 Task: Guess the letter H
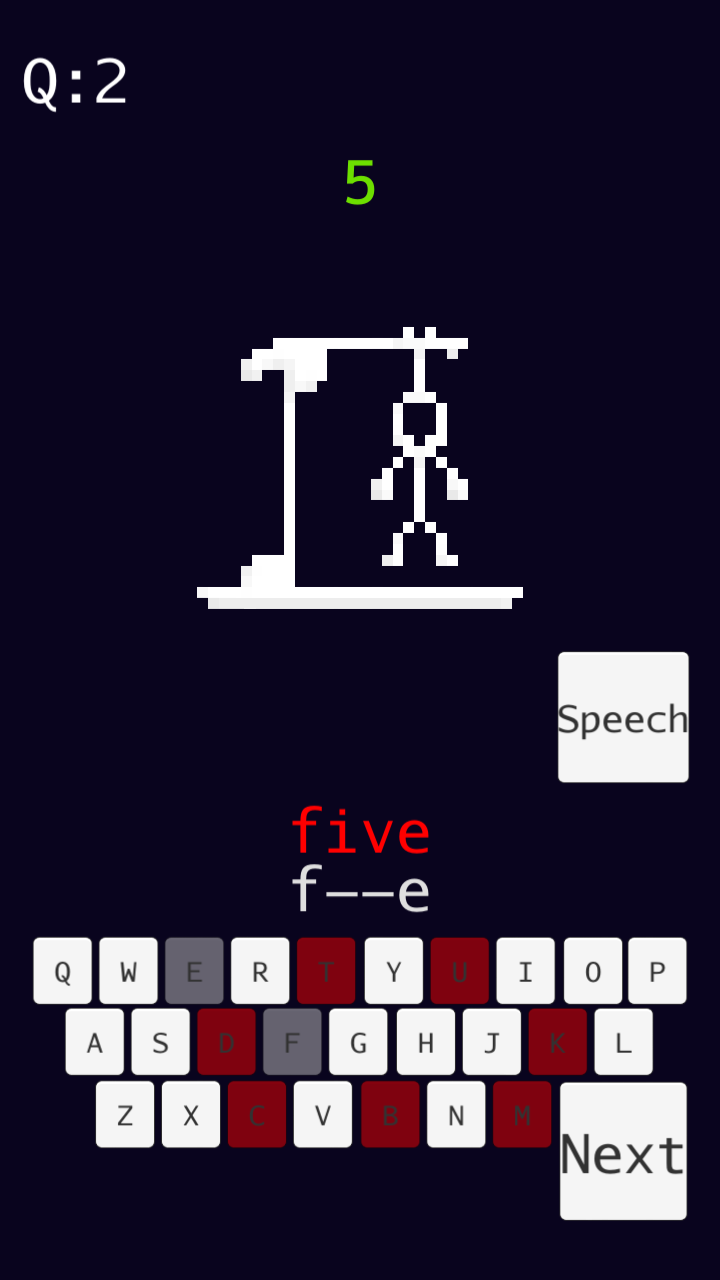[425, 1042]
